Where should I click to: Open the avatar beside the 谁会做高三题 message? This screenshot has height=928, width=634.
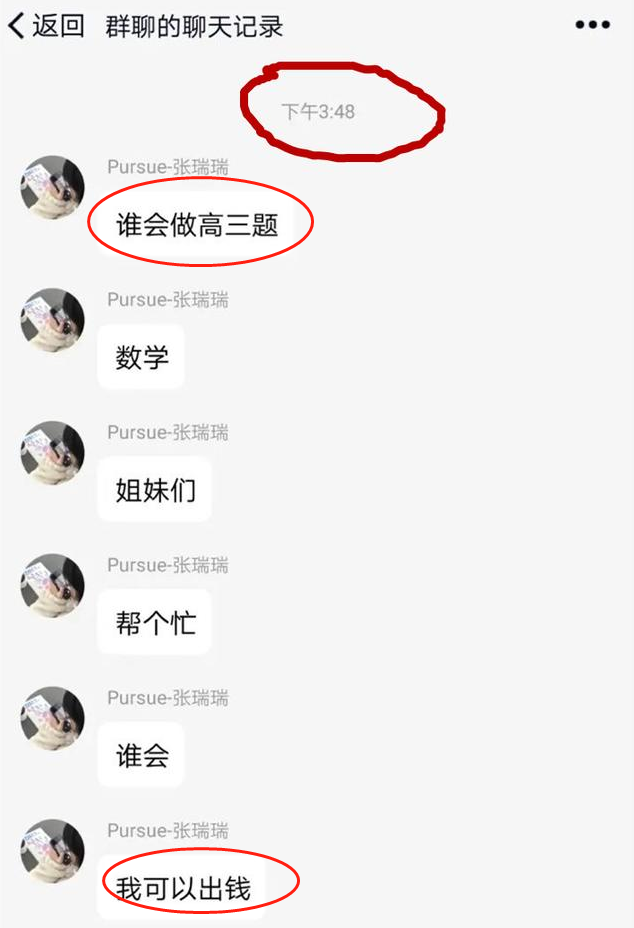coord(52,187)
